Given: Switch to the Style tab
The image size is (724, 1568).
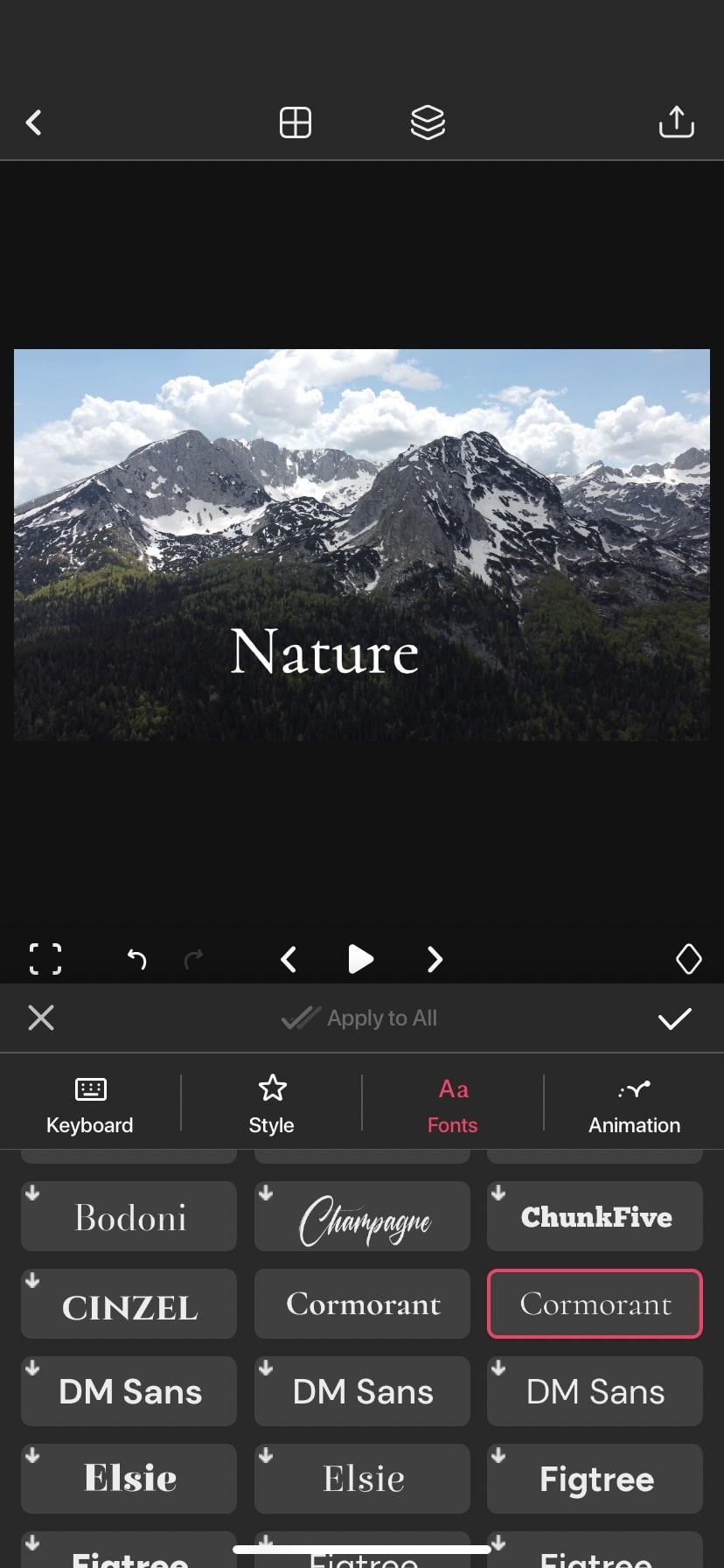Looking at the screenshot, I should [x=272, y=1104].
